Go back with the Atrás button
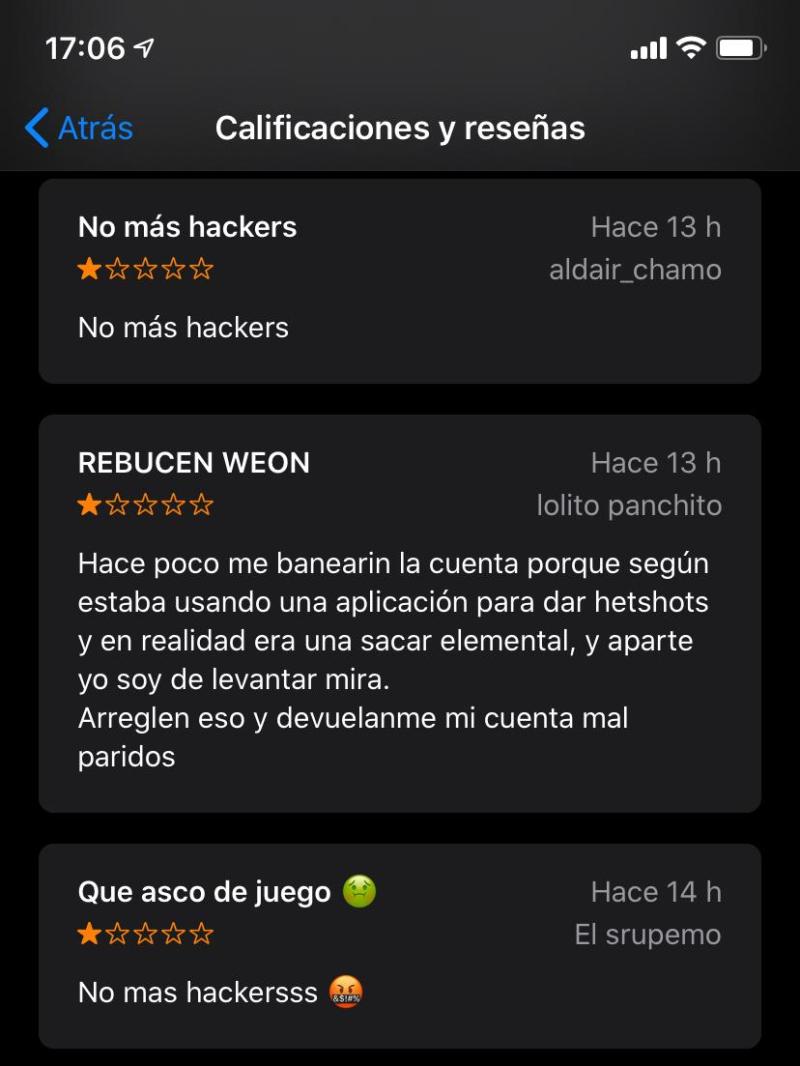This screenshot has width=800, height=1066. [x=80, y=128]
